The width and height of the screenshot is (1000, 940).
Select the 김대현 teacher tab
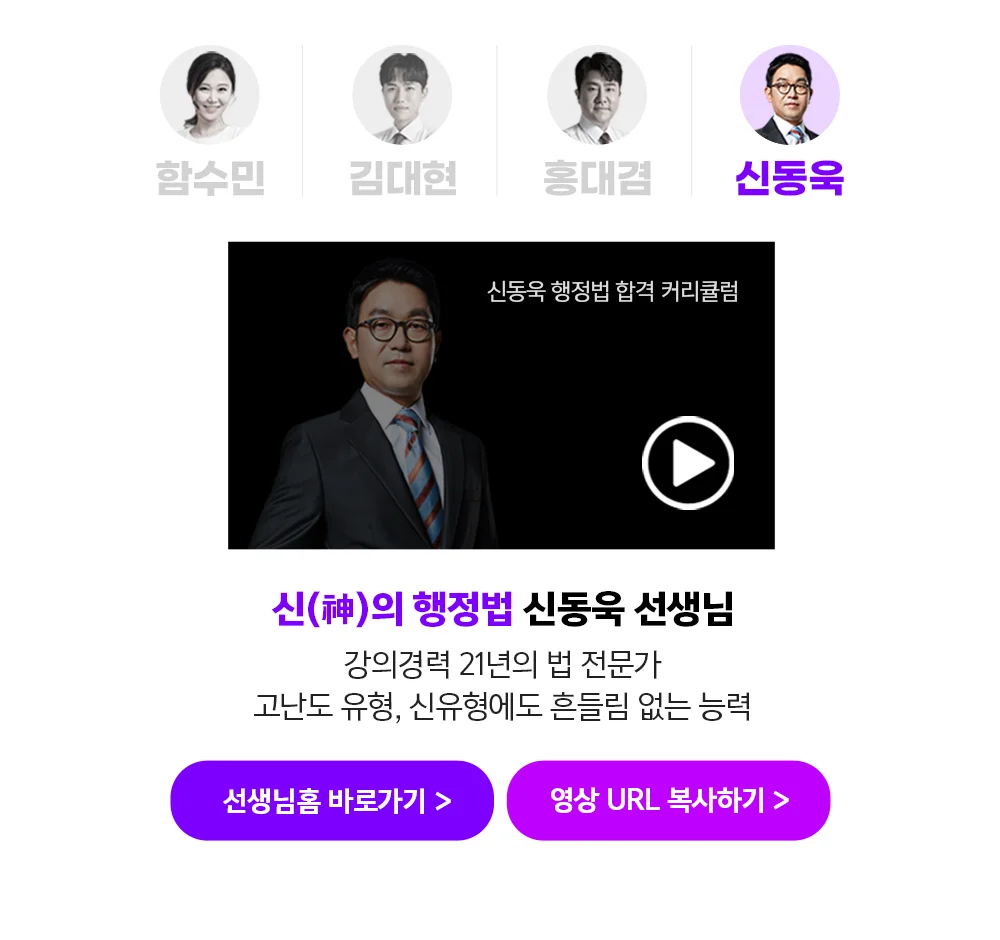click(402, 122)
